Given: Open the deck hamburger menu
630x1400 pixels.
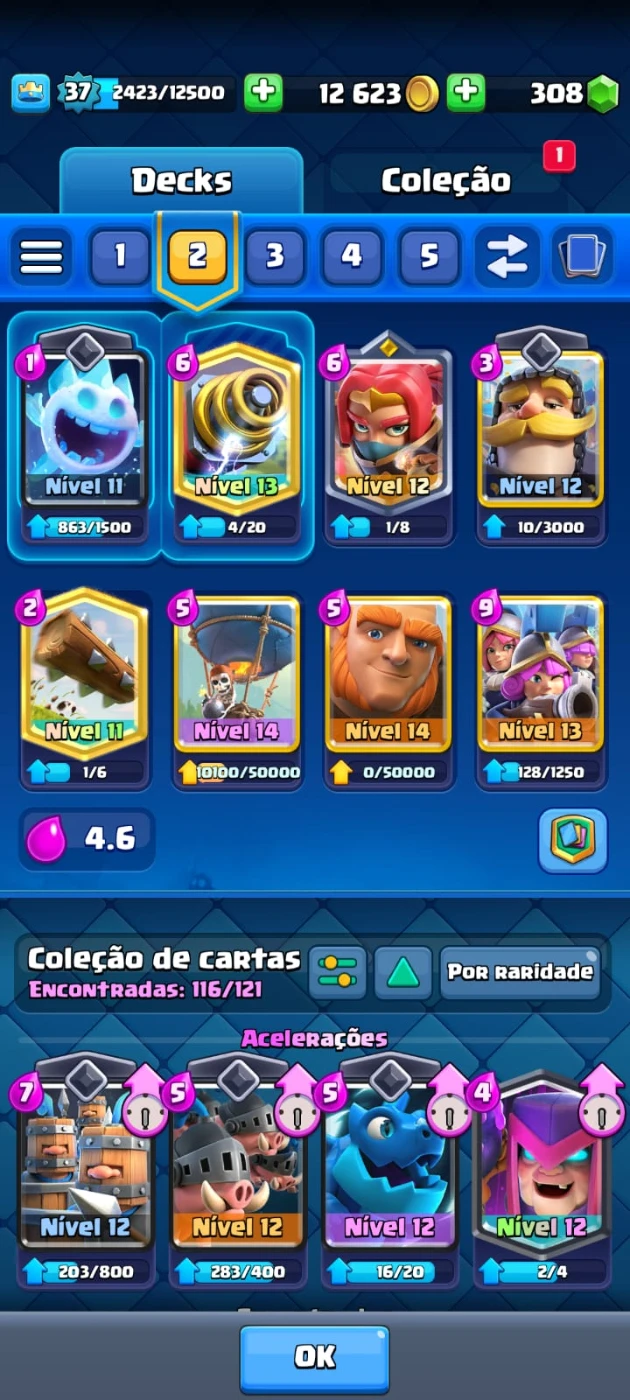Looking at the screenshot, I should click(42, 257).
